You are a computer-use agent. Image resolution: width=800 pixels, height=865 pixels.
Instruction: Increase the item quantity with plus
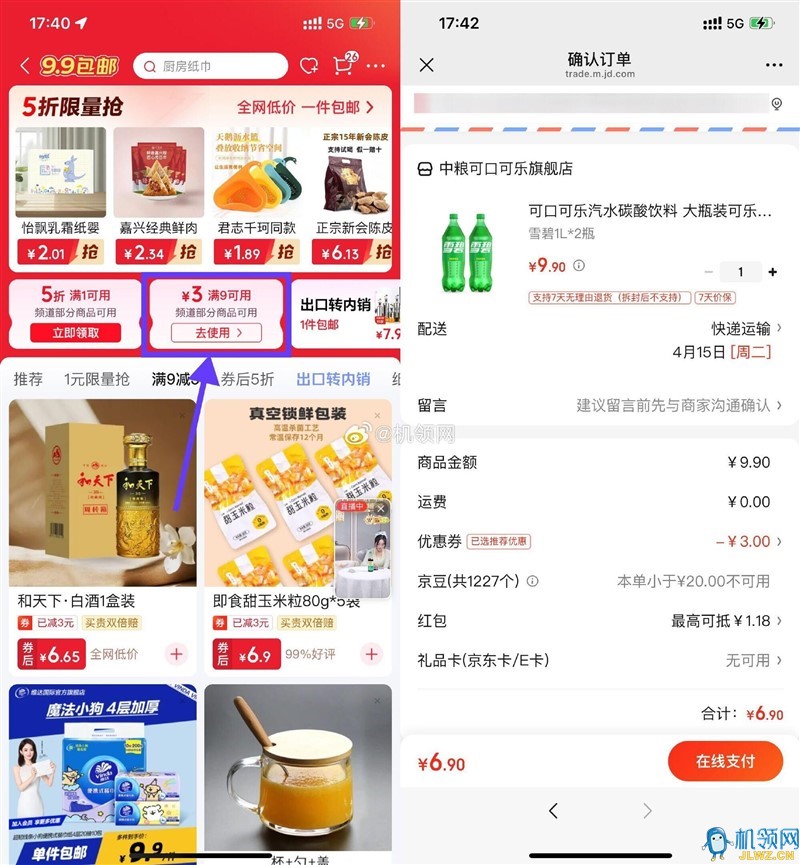tap(772, 272)
